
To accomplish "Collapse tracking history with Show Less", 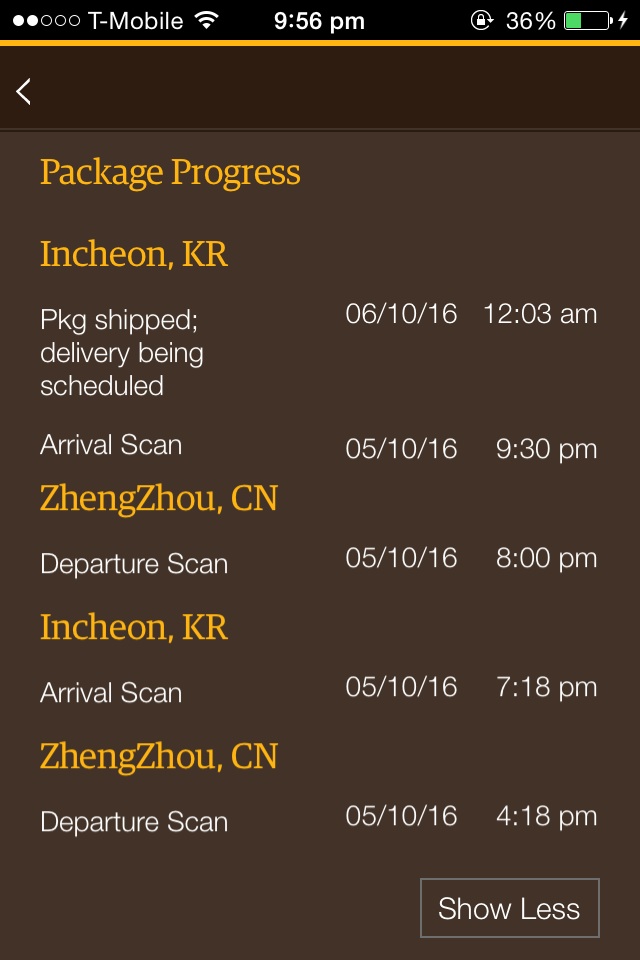I will tap(509, 908).
